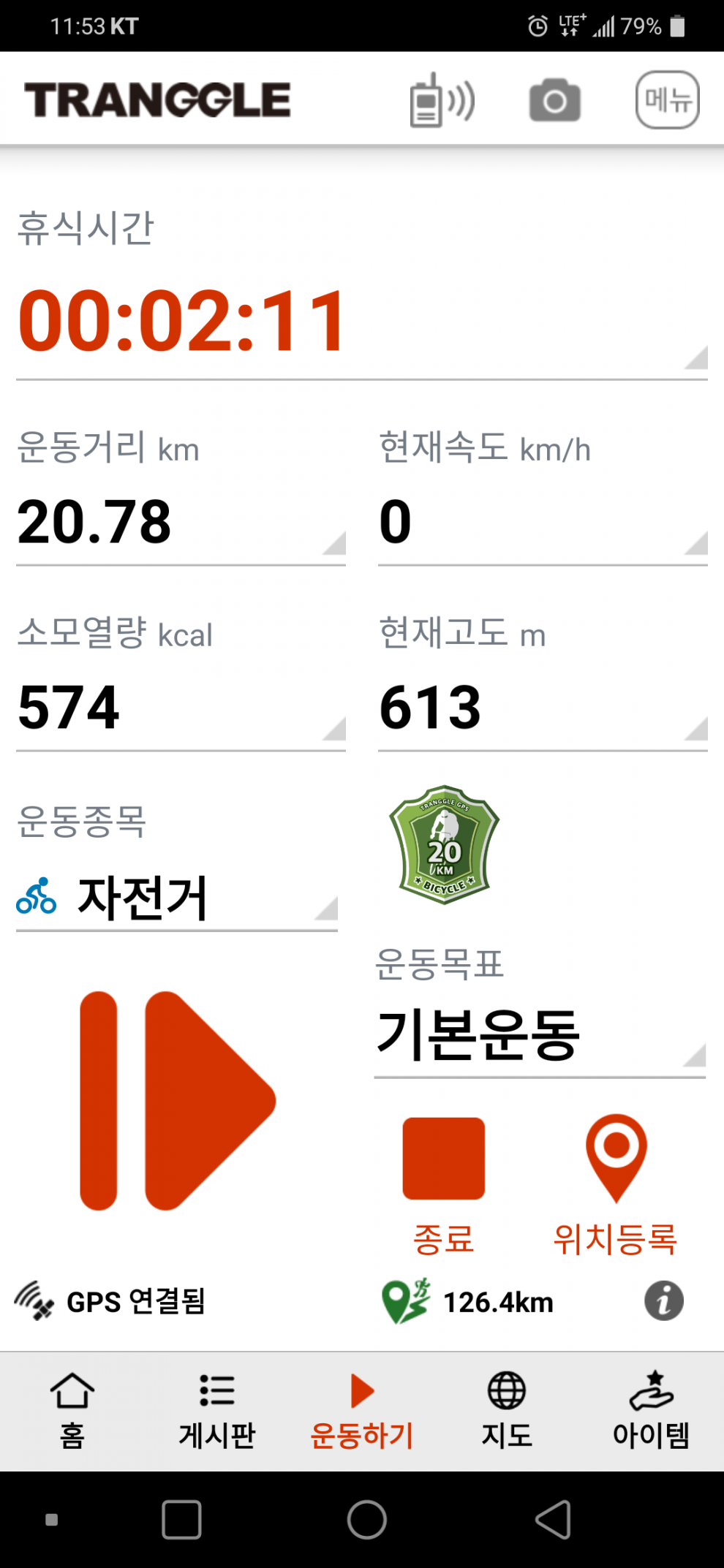This screenshot has width=724, height=1568.
Task: Switch to the 홈 tab
Action: click(72, 1411)
